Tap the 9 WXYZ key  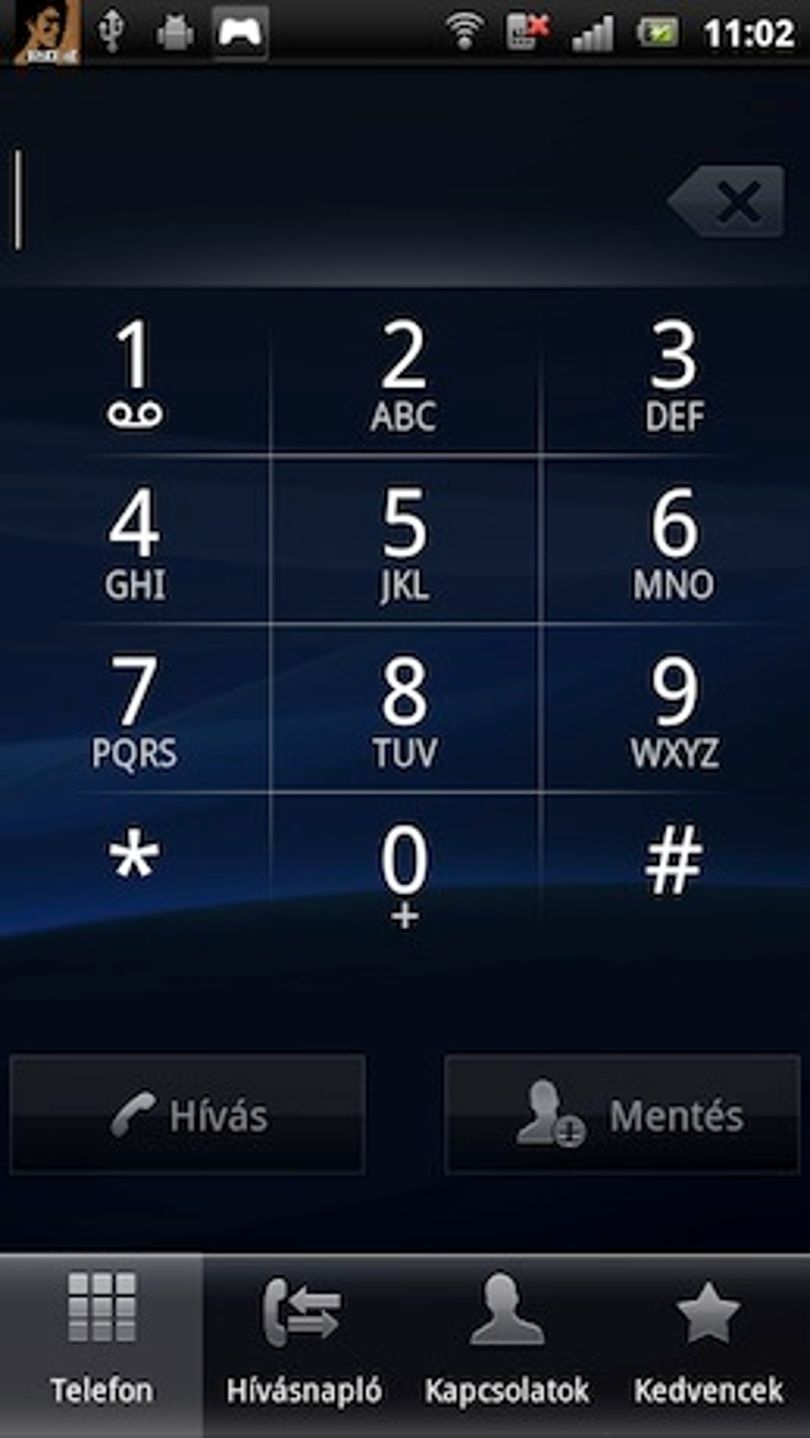tap(675, 710)
